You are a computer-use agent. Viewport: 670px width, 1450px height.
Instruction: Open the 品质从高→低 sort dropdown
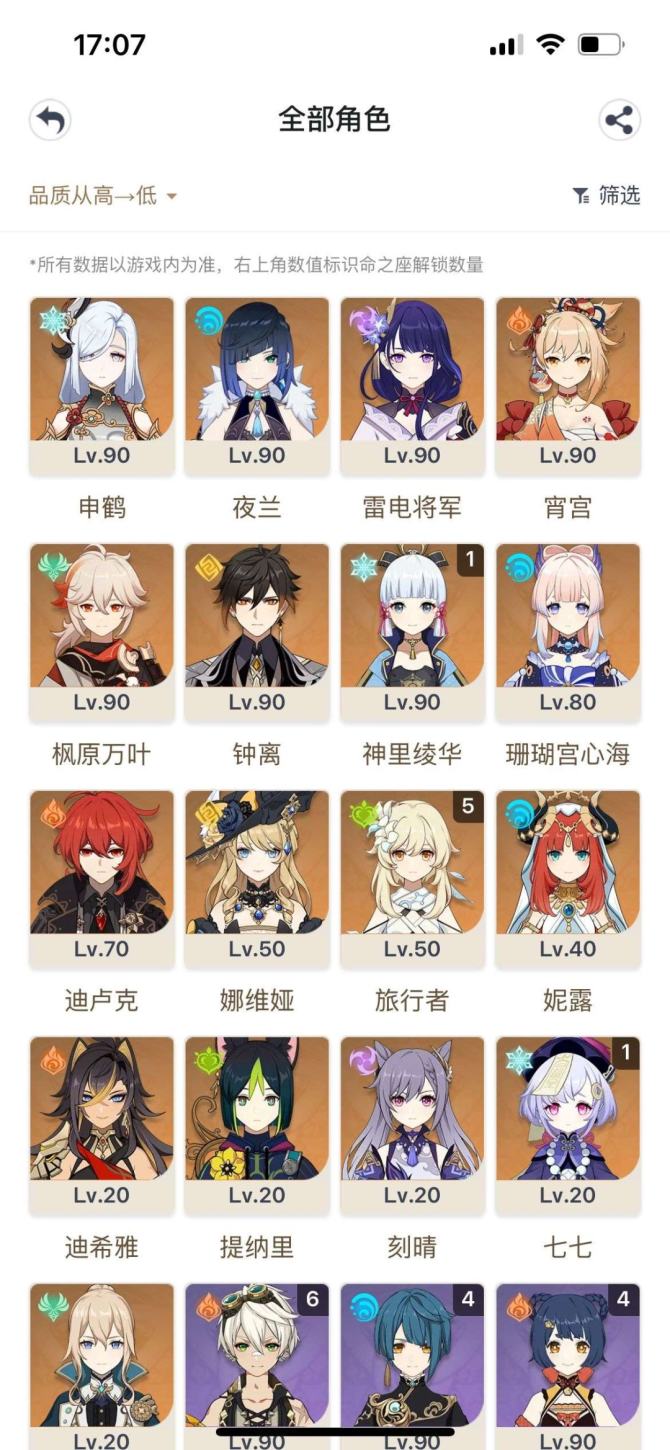102,196
